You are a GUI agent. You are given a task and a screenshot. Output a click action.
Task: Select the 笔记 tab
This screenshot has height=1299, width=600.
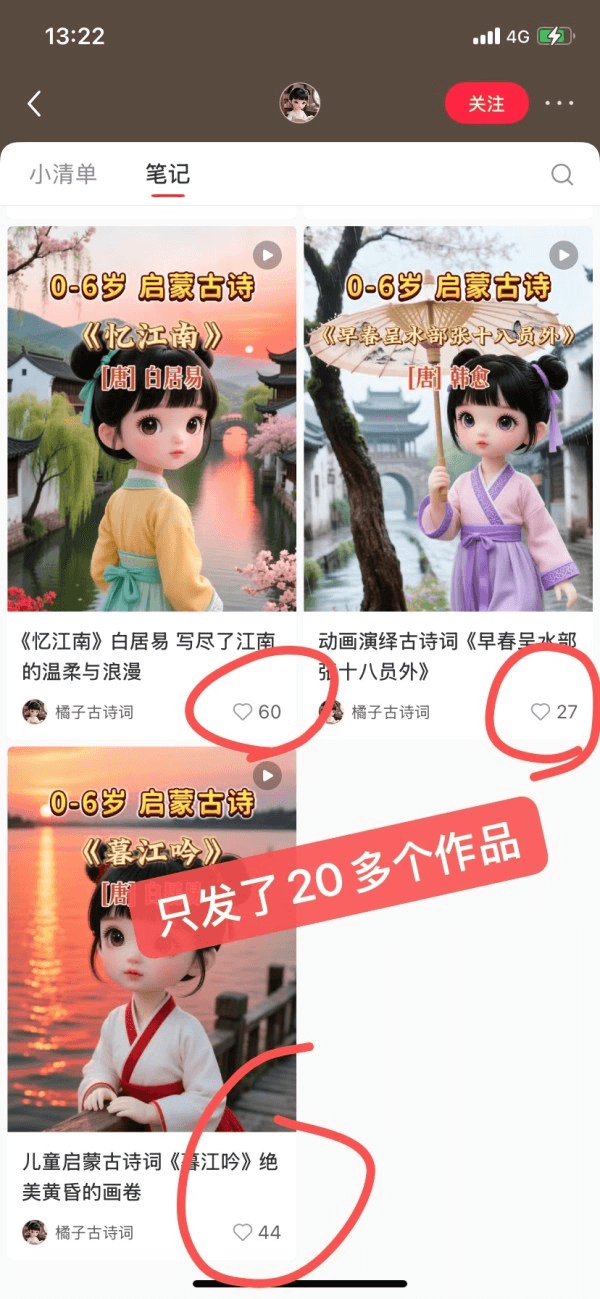click(167, 174)
